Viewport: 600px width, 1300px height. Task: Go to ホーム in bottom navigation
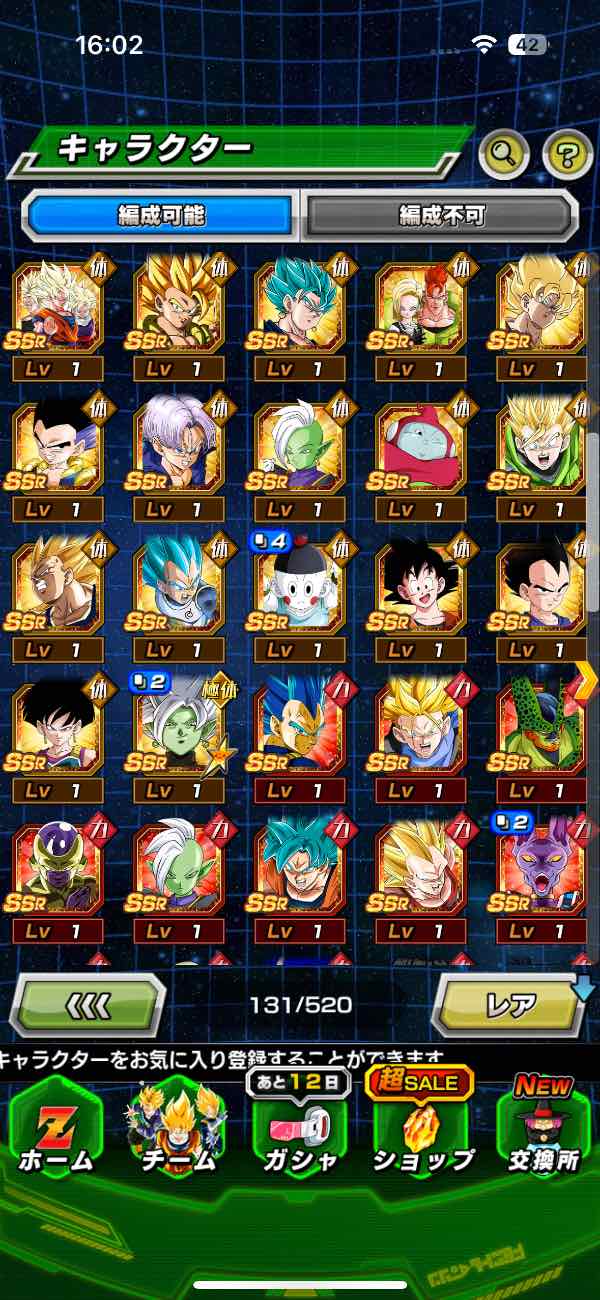coord(56,1128)
